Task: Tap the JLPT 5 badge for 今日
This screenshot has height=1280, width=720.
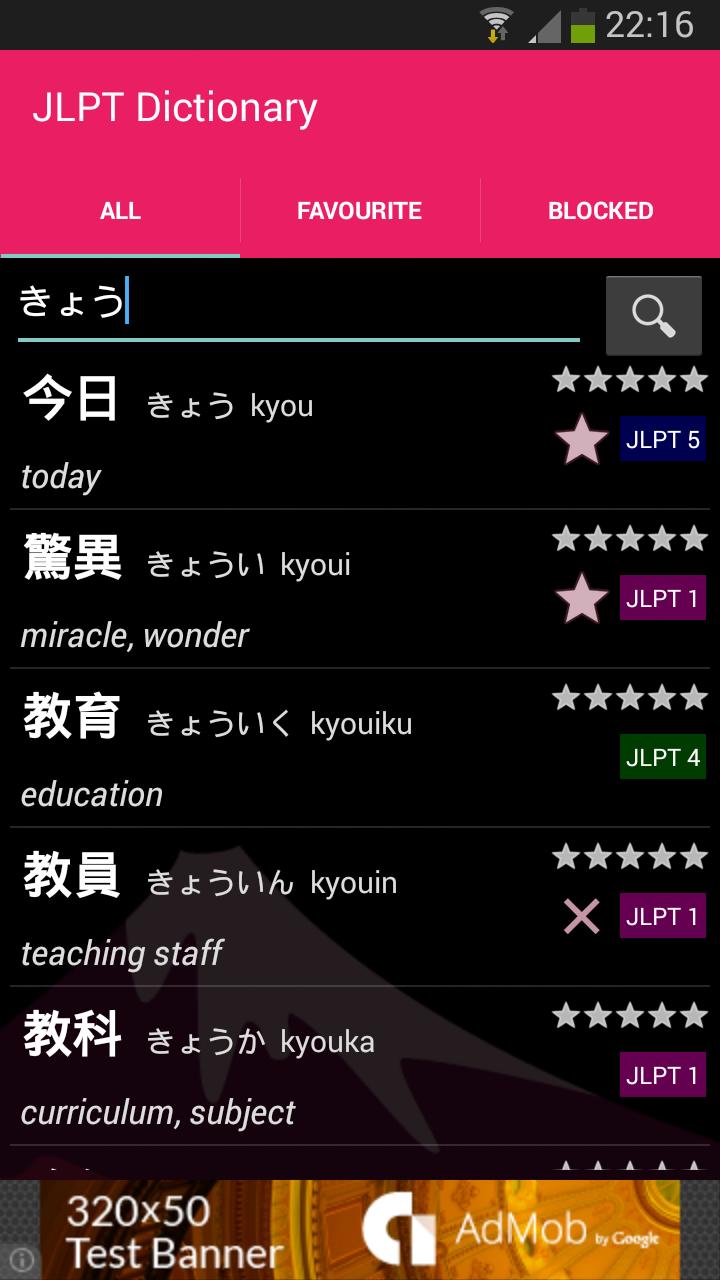Action: [663, 438]
